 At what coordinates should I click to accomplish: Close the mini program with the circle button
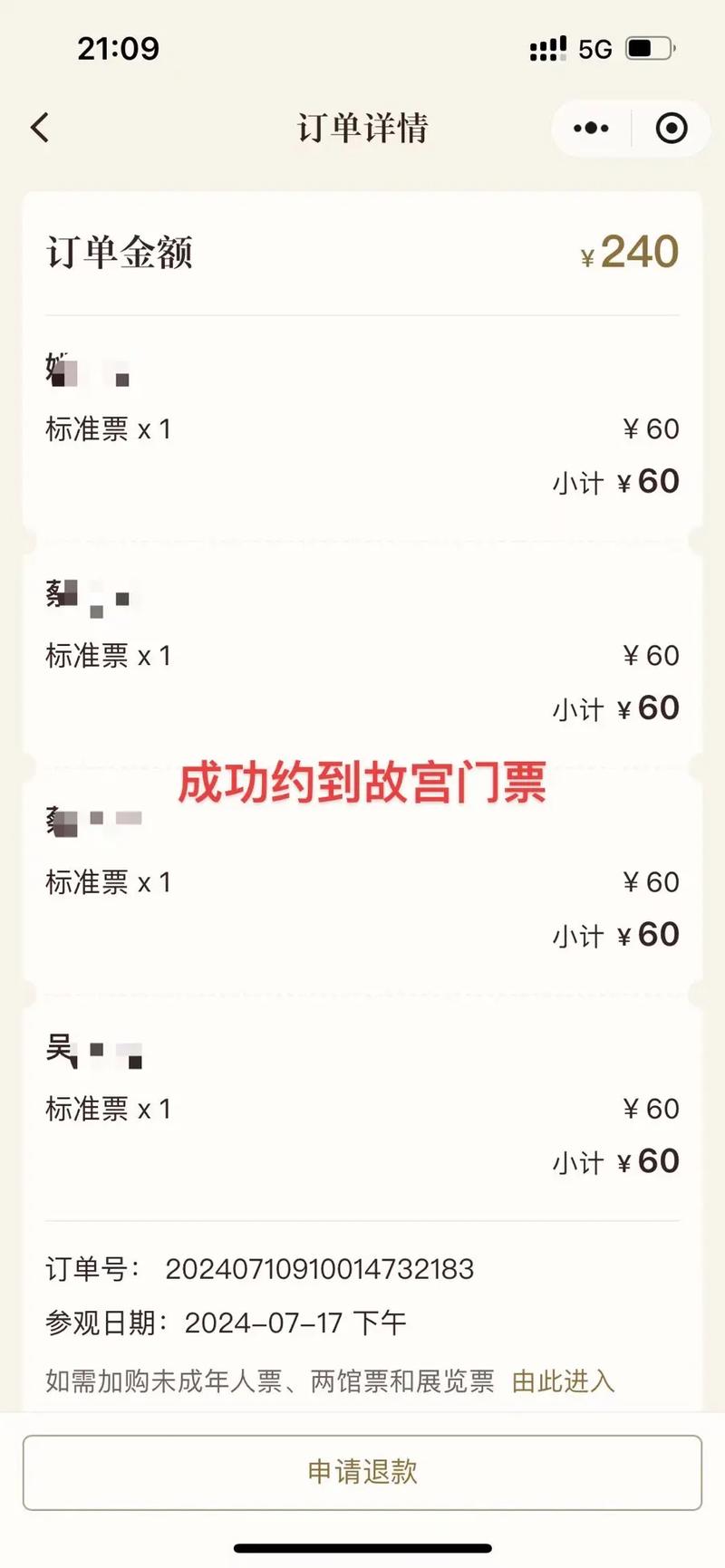tap(672, 129)
